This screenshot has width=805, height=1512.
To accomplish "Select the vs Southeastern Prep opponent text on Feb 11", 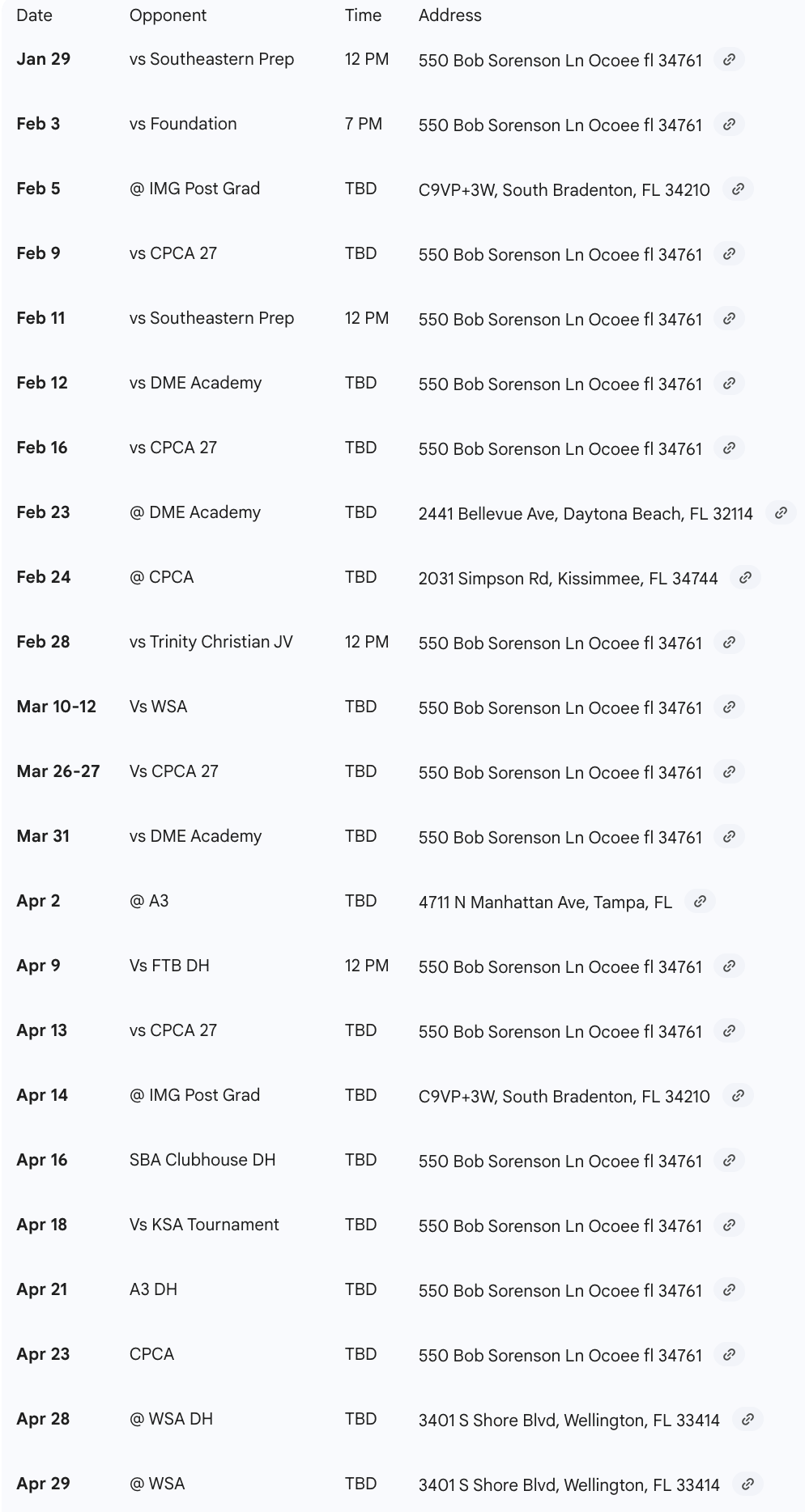I will [212, 318].
